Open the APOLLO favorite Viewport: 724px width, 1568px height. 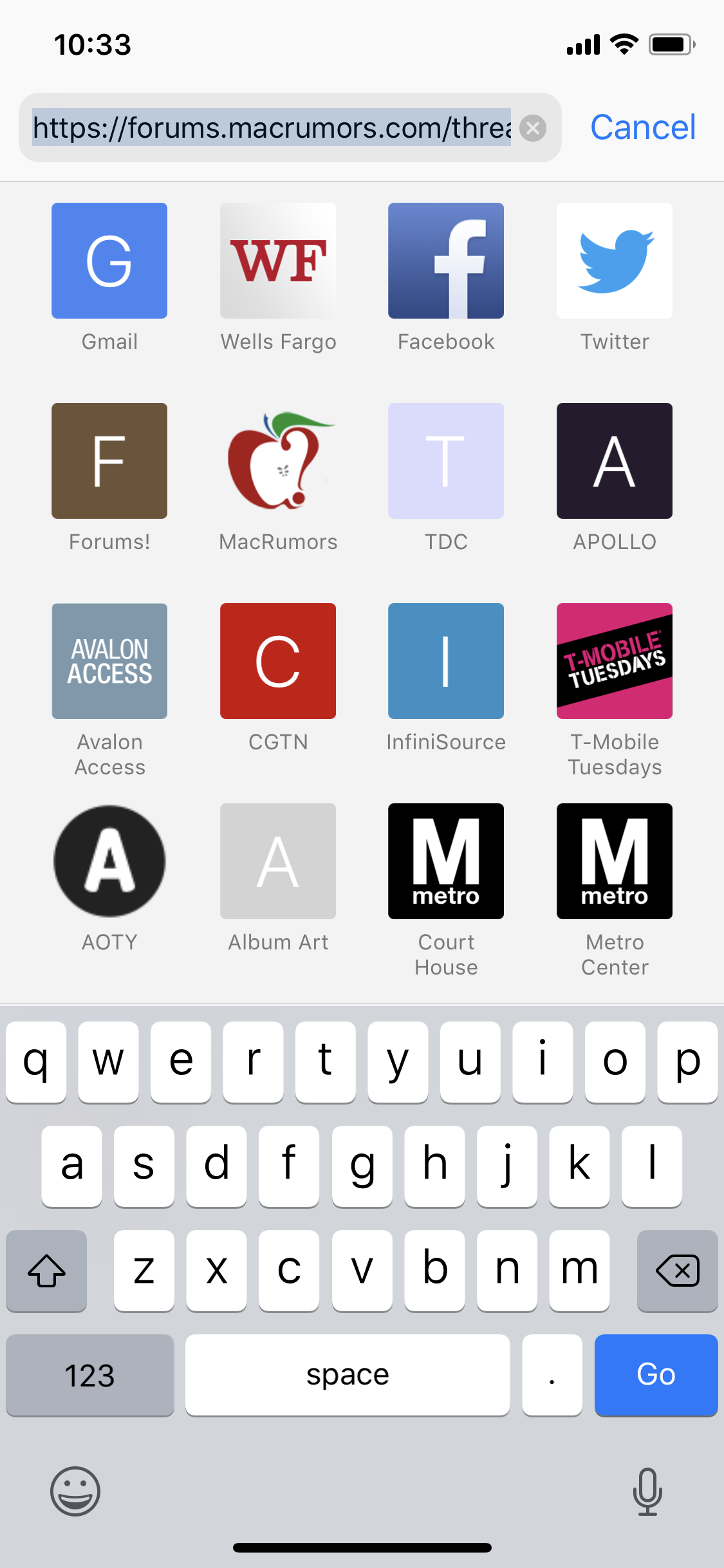[615, 461]
